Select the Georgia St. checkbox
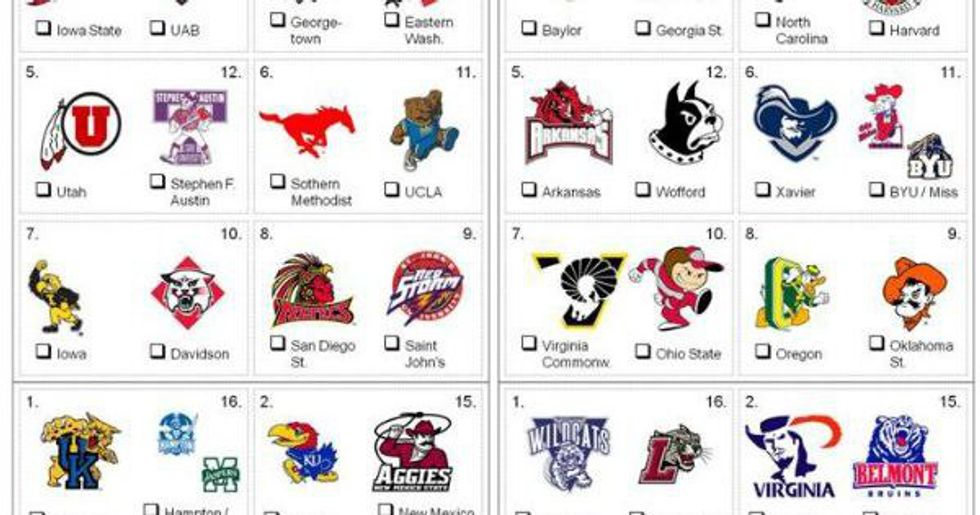The width and height of the screenshot is (980, 515). [x=642, y=28]
